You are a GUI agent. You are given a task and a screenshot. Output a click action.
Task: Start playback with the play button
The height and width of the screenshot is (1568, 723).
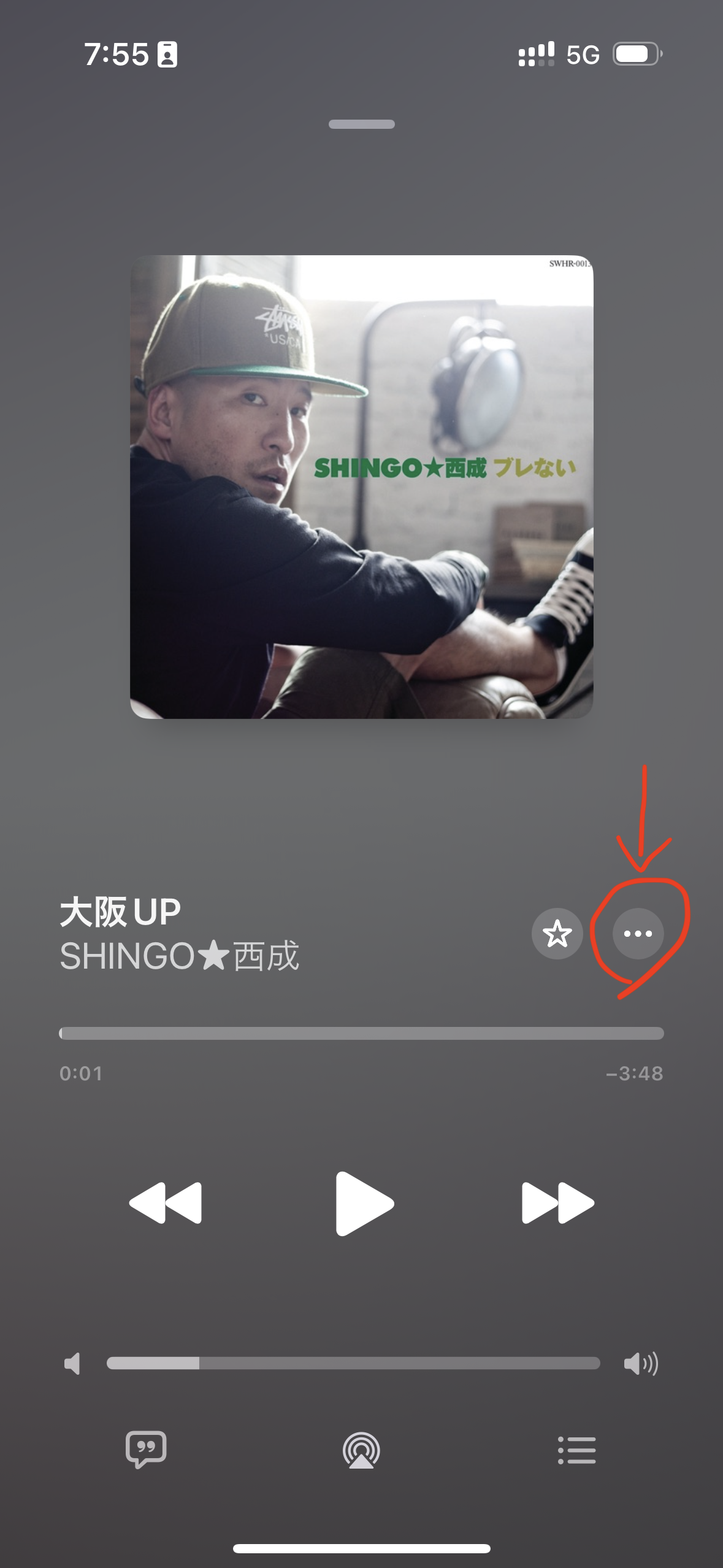coord(364,1203)
